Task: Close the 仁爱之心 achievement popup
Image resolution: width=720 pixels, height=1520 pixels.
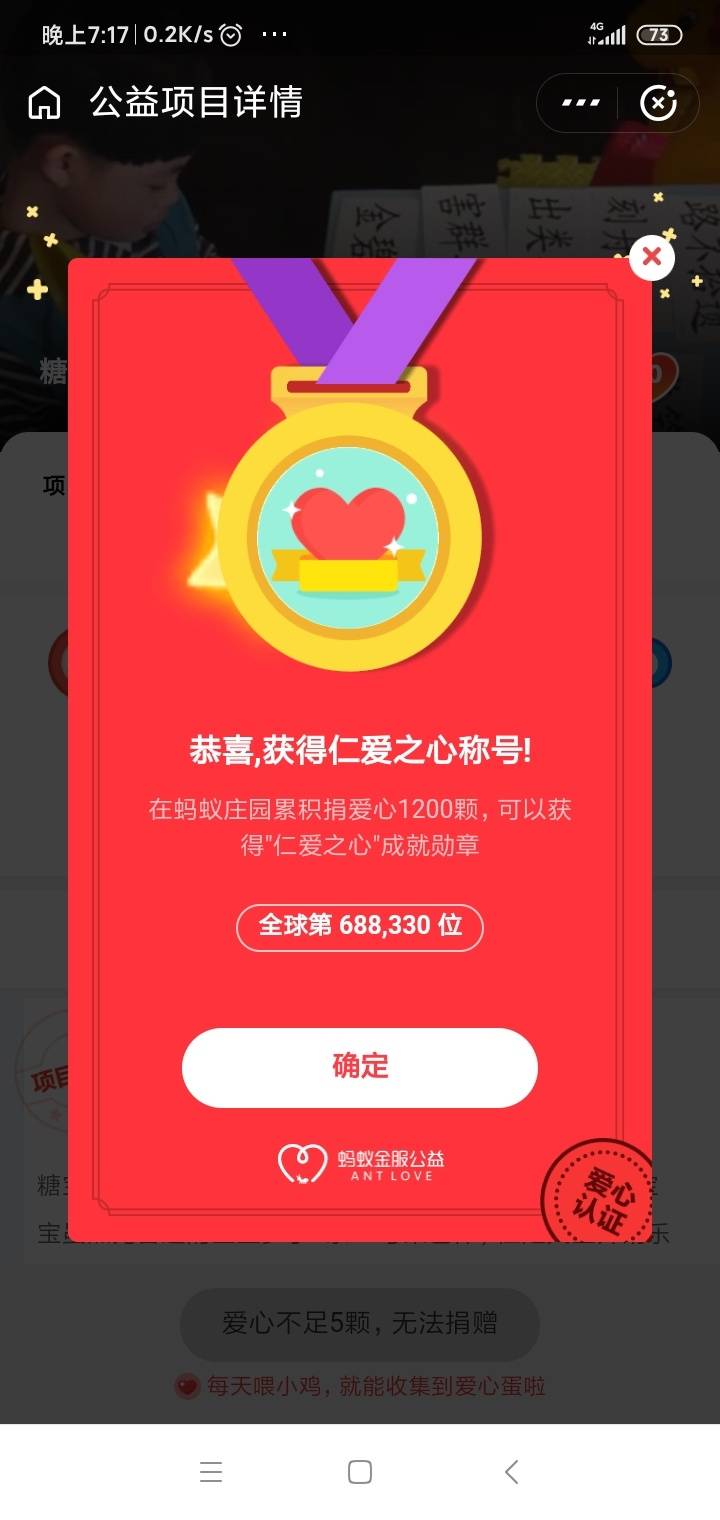Action: tap(652, 258)
